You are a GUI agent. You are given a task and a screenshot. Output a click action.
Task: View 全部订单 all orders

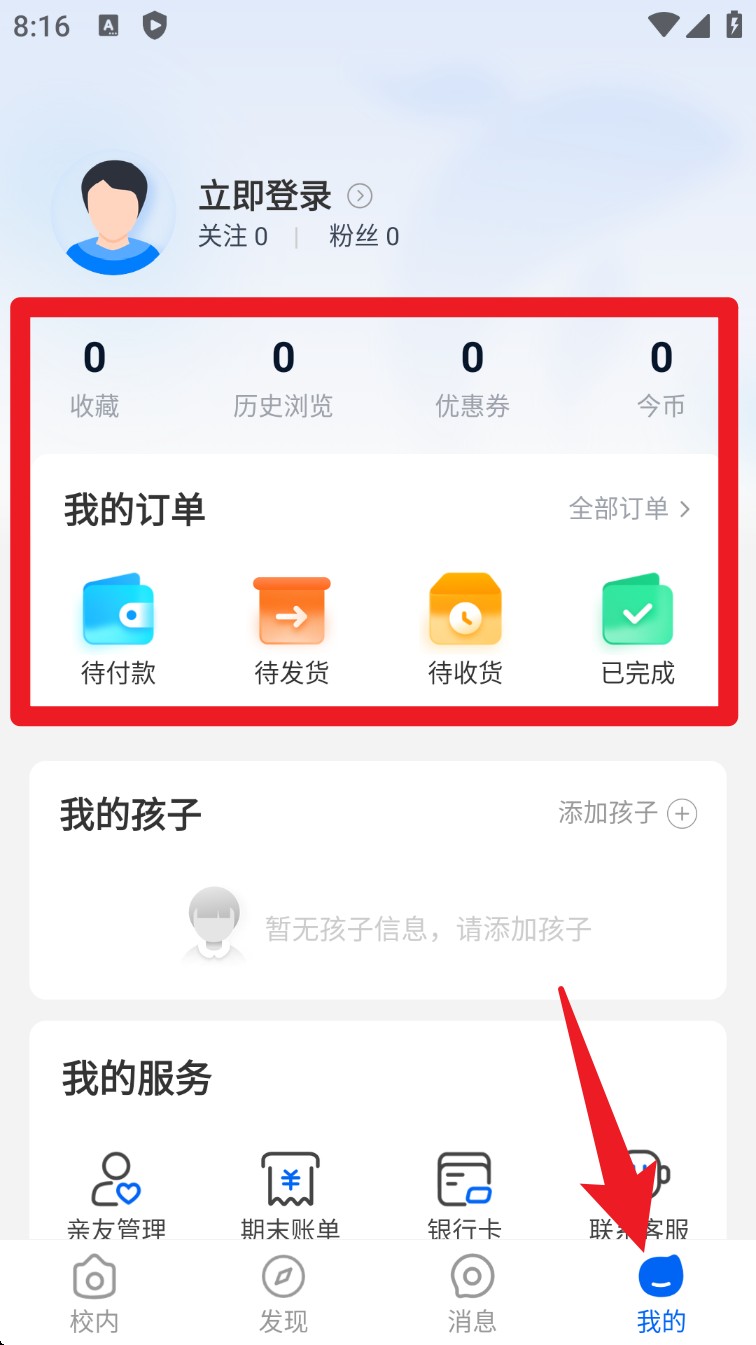(x=629, y=509)
